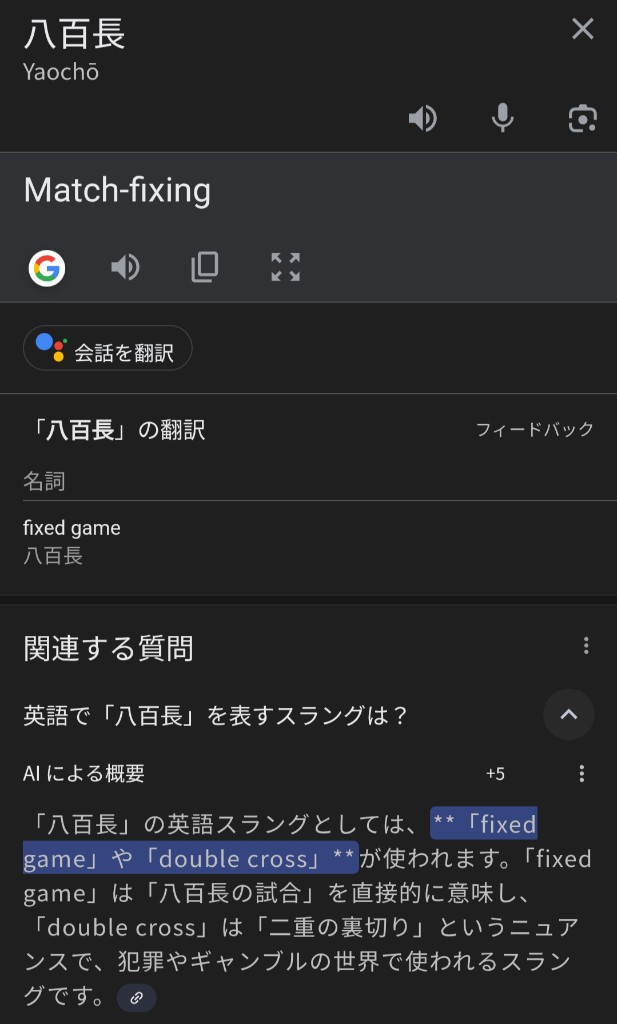Tap the 会話を翻訳 chip
The image size is (617, 1024).
pyautogui.click(x=108, y=349)
